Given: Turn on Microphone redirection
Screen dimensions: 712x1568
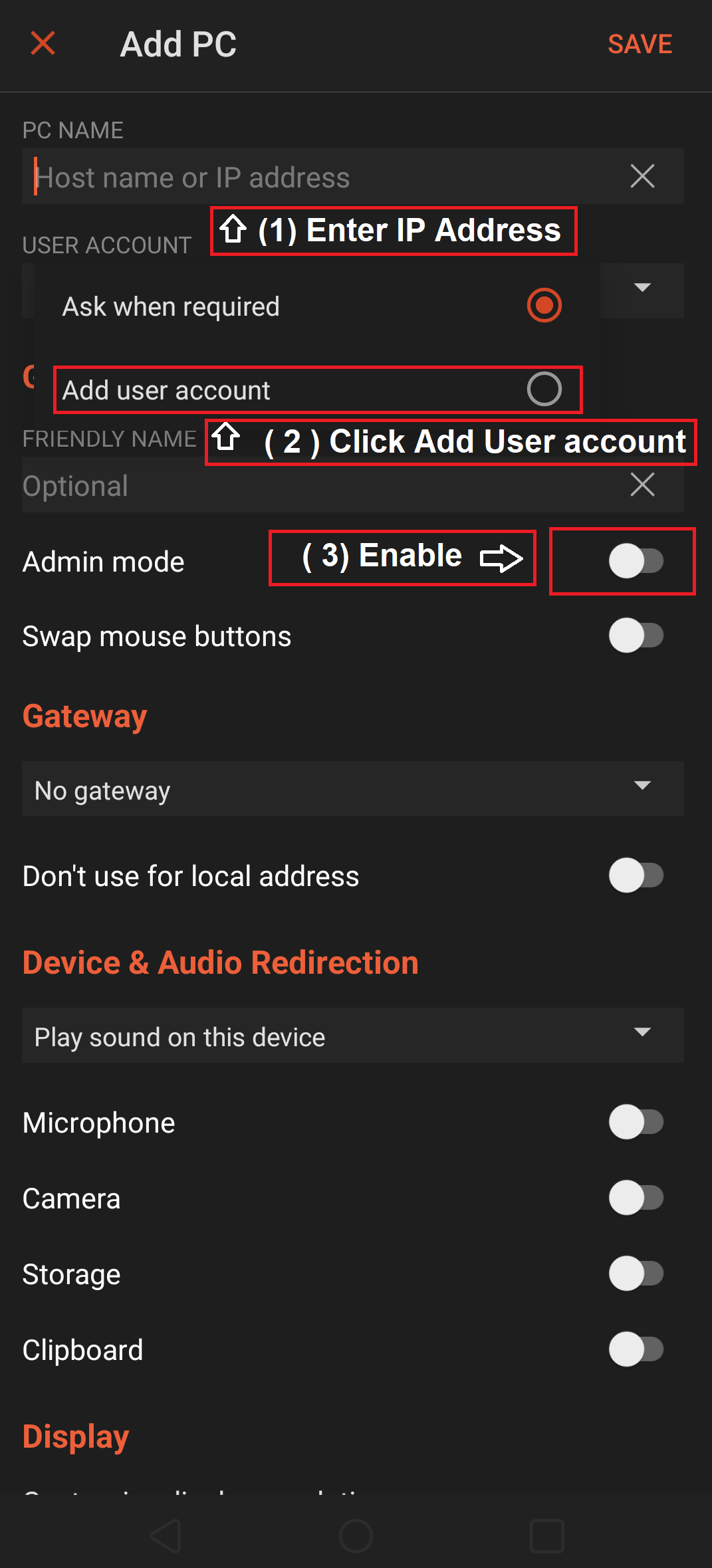Looking at the screenshot, I should tap(636, 1122).
